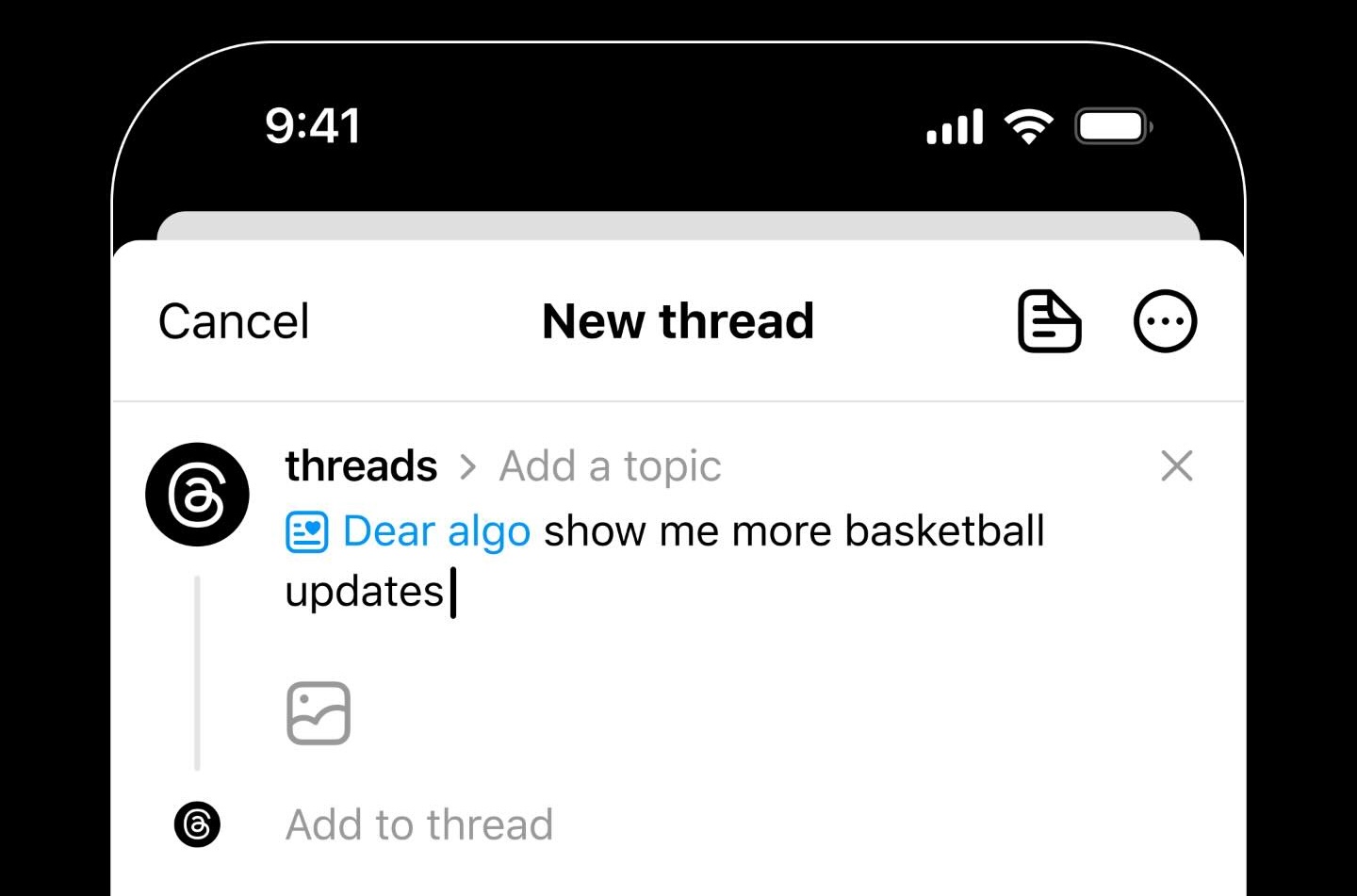The width and height of the screenshot is (1357, 896).
Task: Attach a photo from the gallery
Action: [319, 713]
